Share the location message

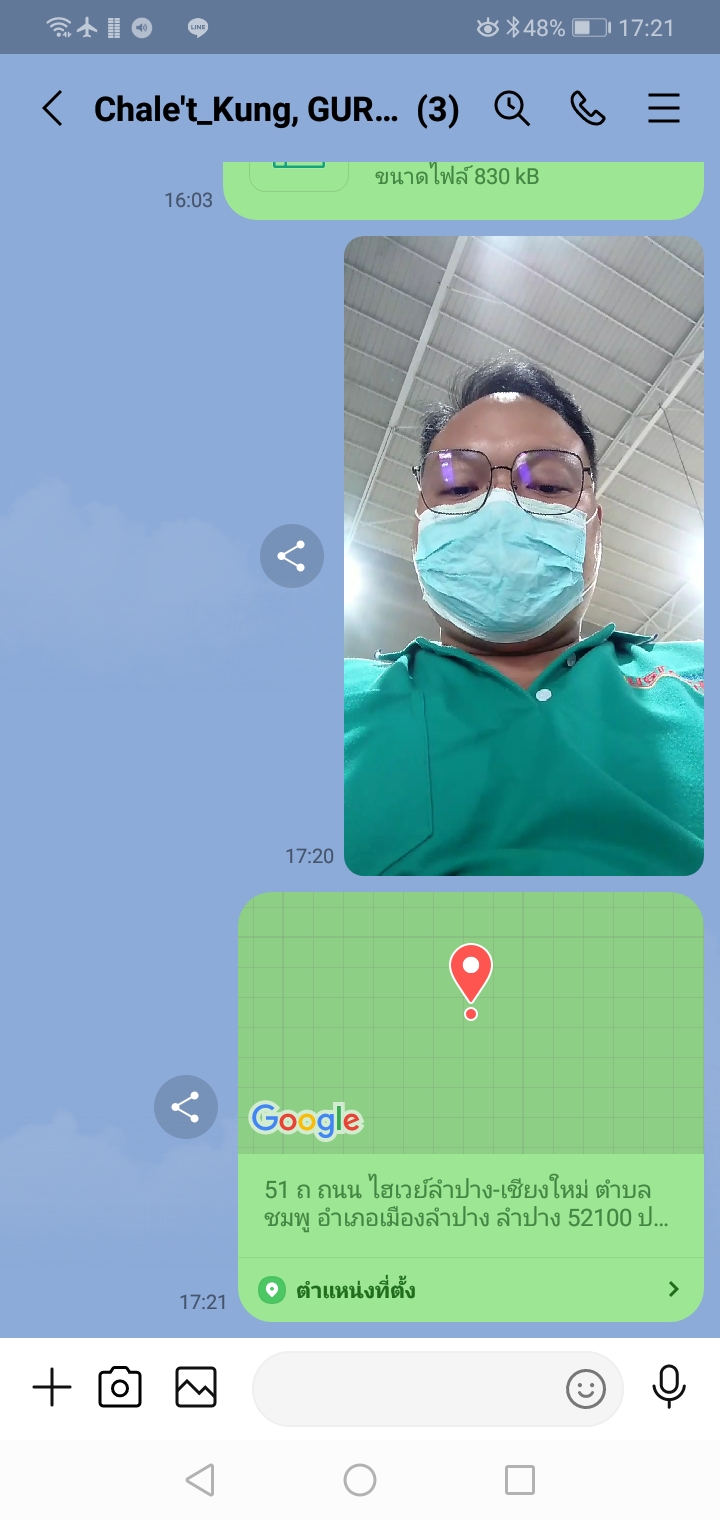185,1107
